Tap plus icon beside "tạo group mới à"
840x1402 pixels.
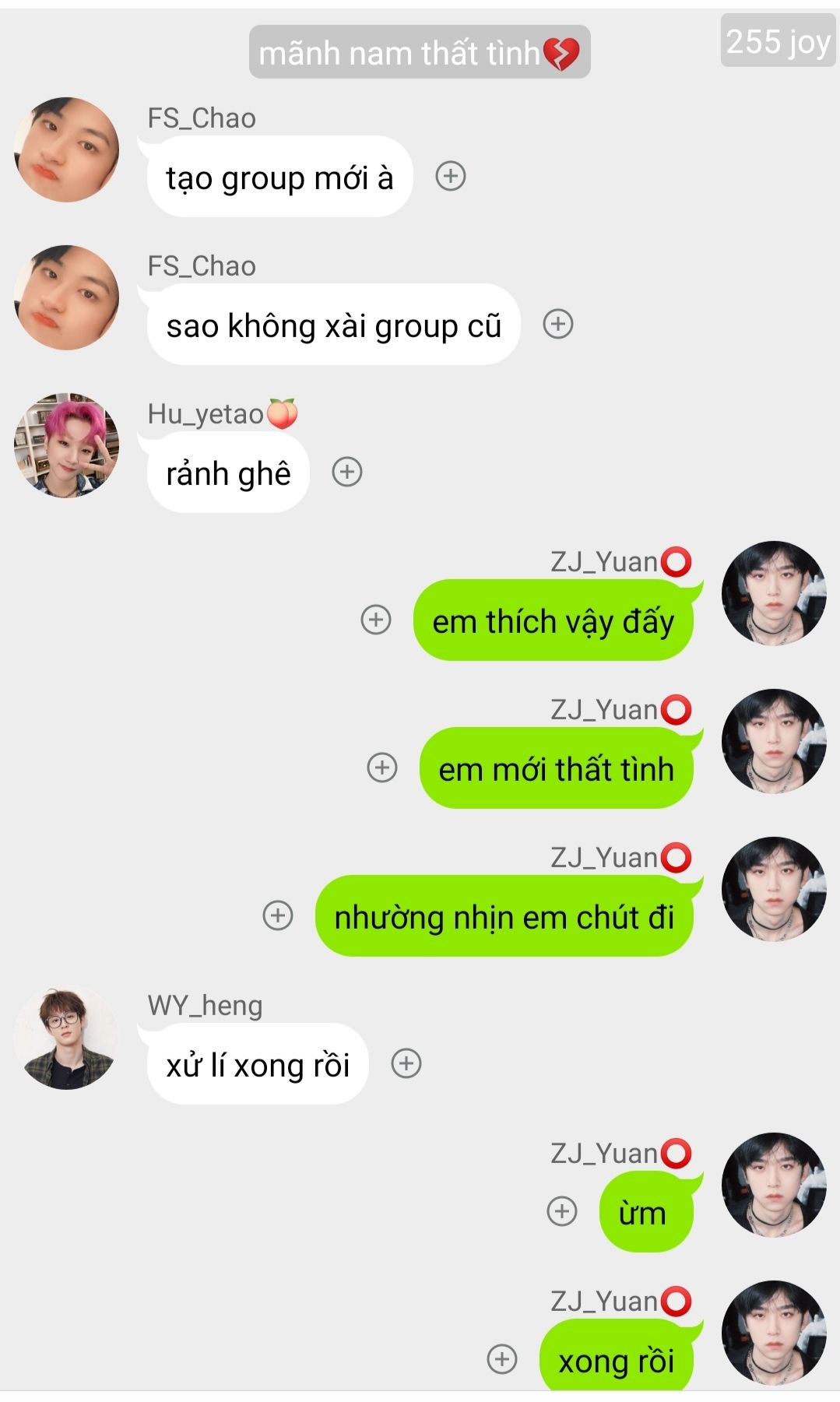coord(451,176)
